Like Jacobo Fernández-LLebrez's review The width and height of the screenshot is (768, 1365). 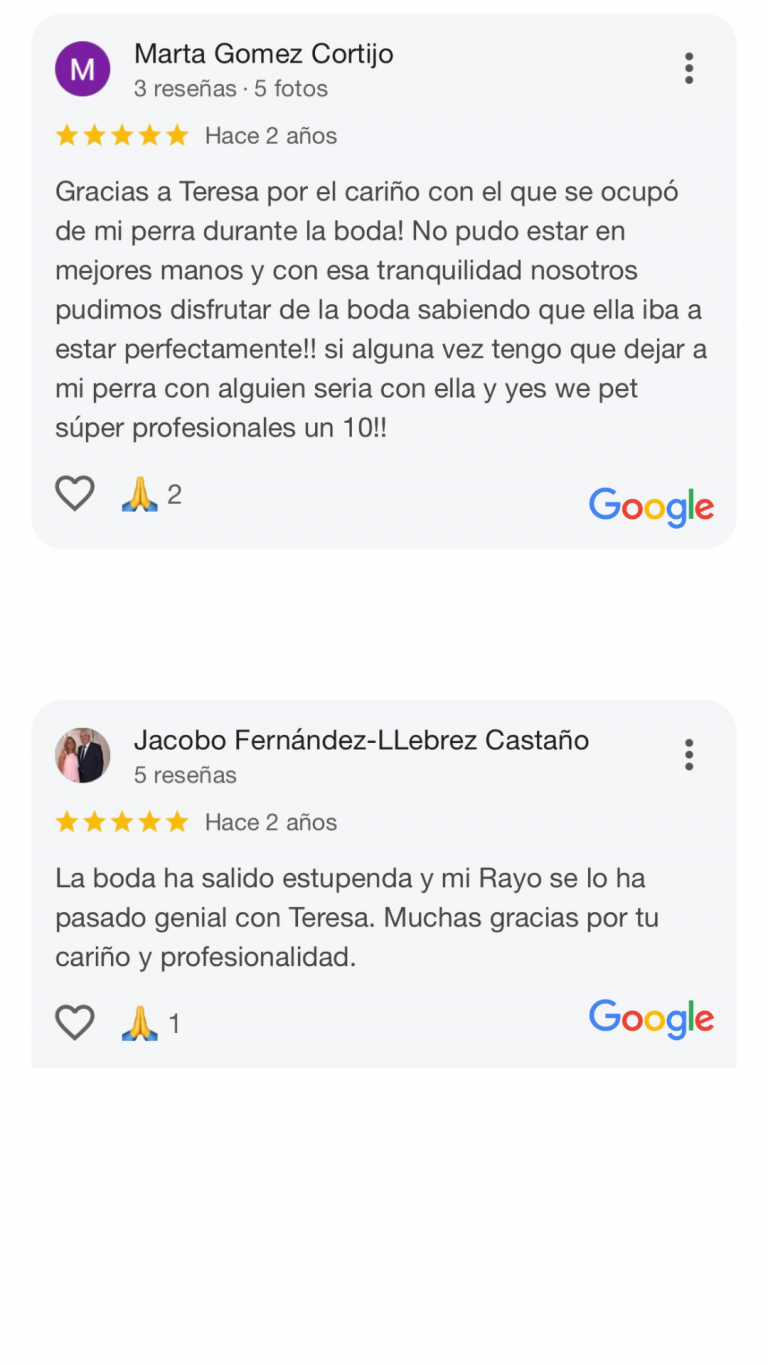(75, 1023)
